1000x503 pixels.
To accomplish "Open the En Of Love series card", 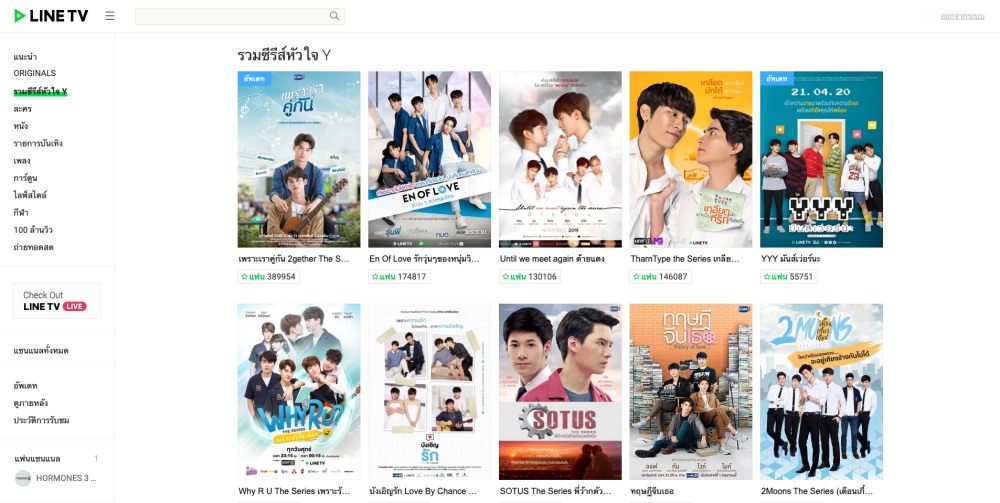I will (x=429, y=159).
